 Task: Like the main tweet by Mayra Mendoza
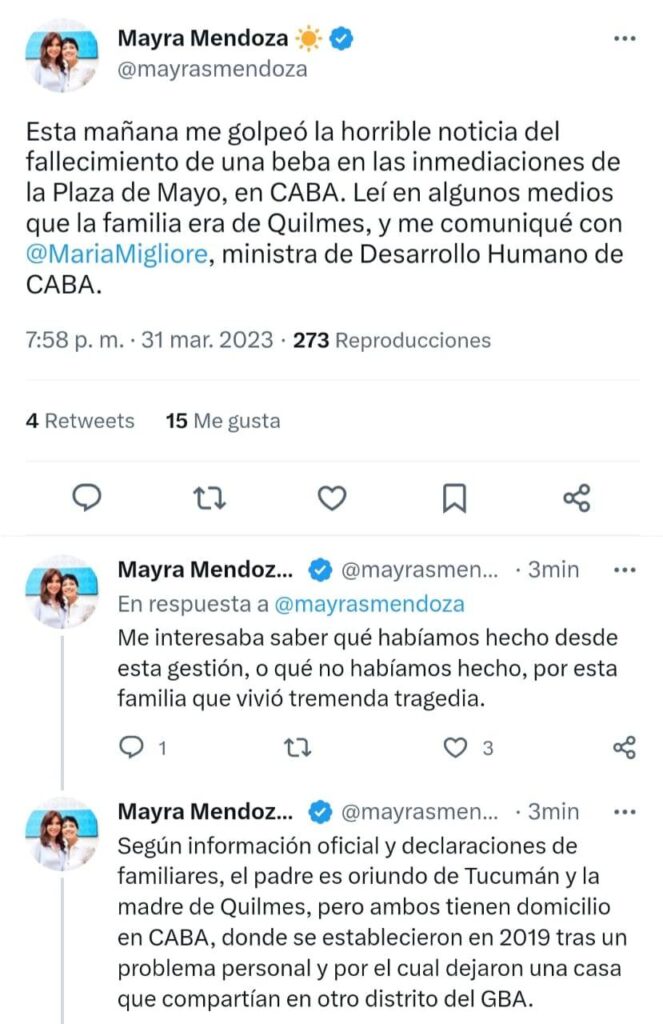click(x=331, y=497)
